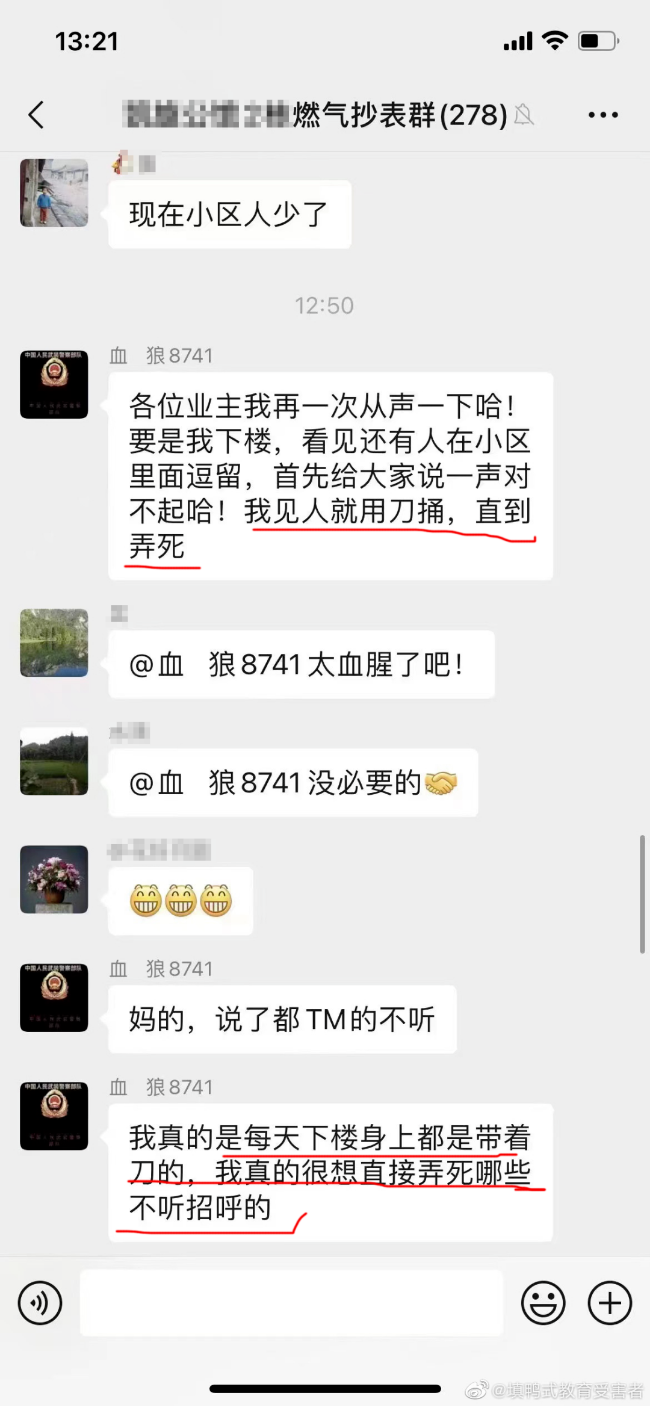Image resolution: width=650 pixels, height=1406 pixels.
Task: Open avatar beside 太血腥了吧 message
Action: (54, 643)
